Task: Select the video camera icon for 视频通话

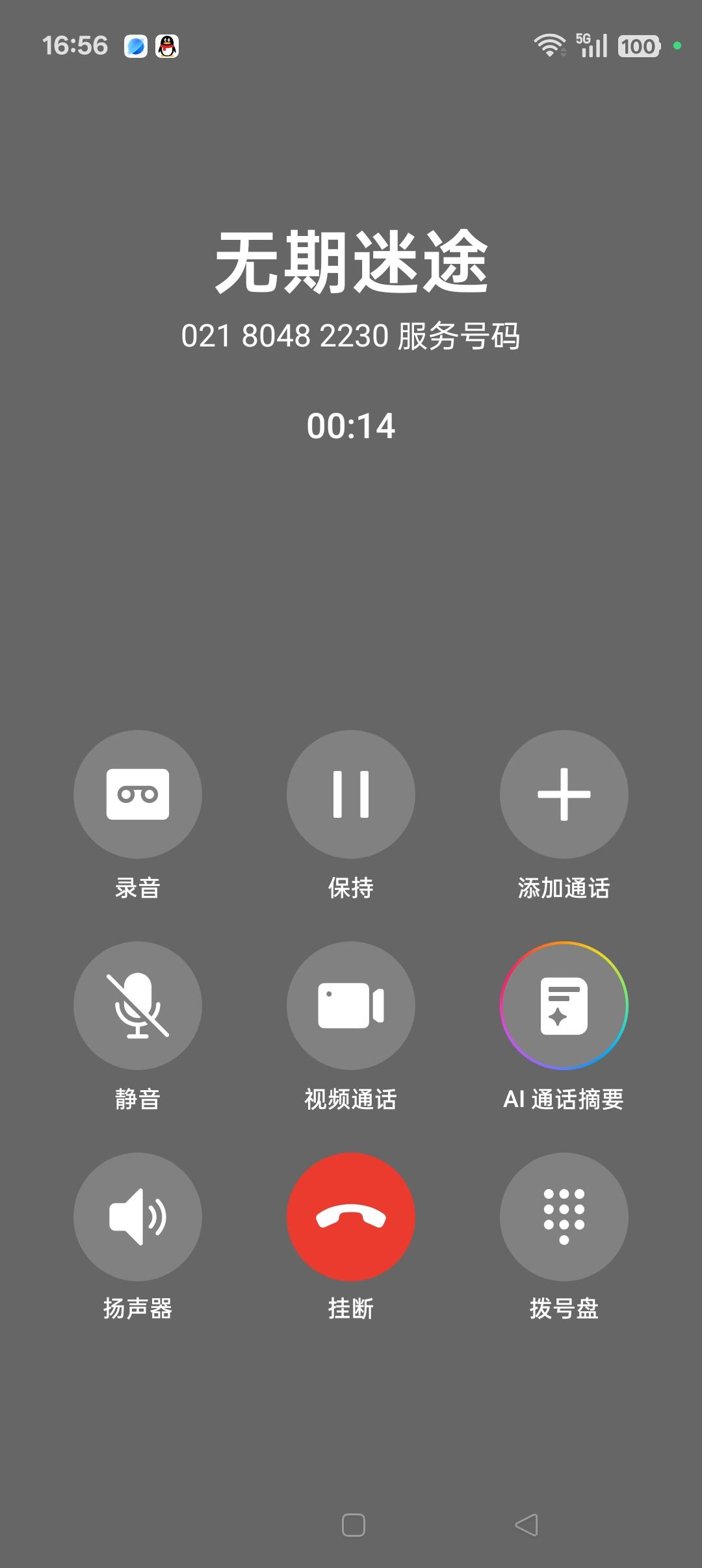Action: pyautogui.click(x=351, y=1006)
